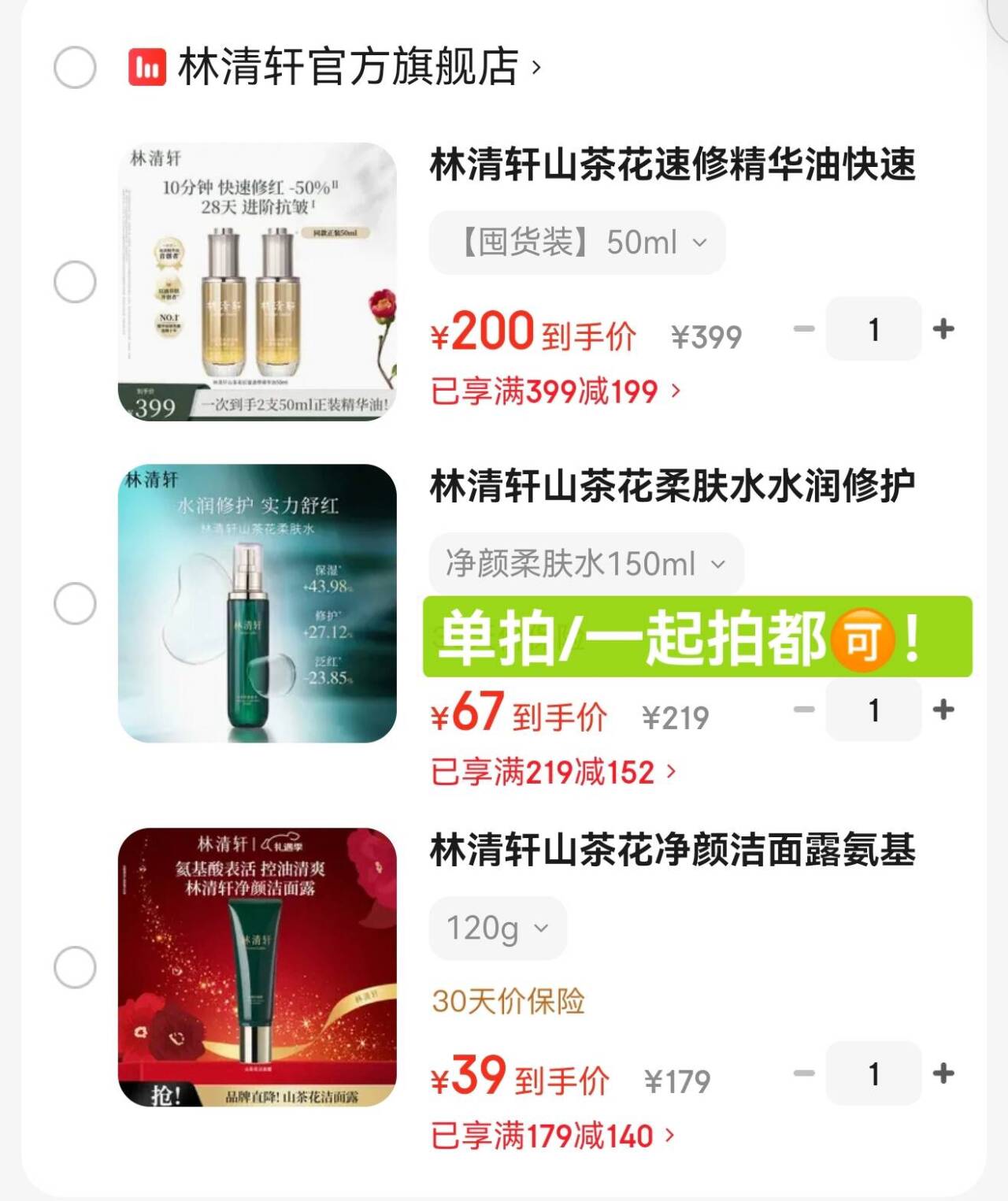The image size is (1008, 1201).
Task: Change the 【囤货装】50ml specification
Action: [576, 243]
